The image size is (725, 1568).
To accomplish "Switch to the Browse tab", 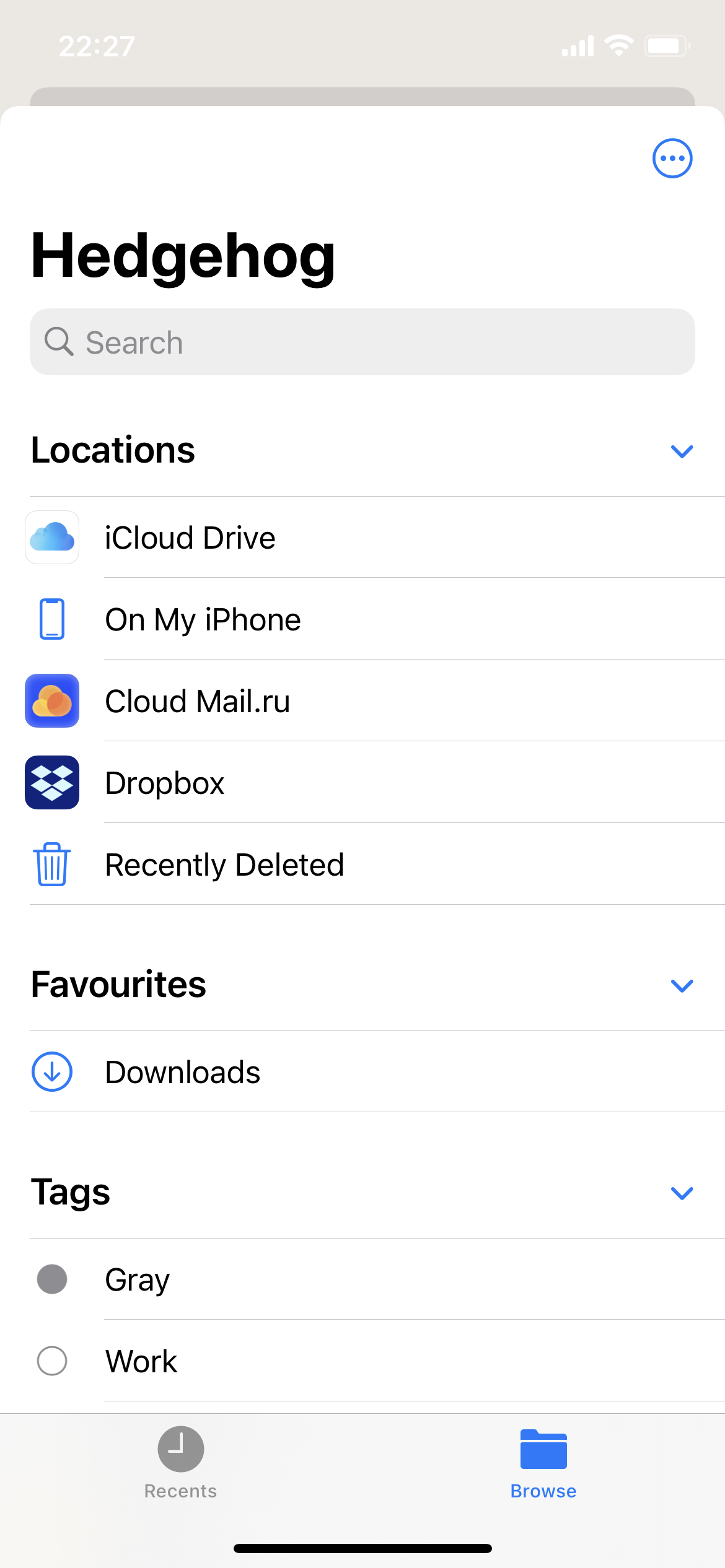I will click(x=543, y=1463).
